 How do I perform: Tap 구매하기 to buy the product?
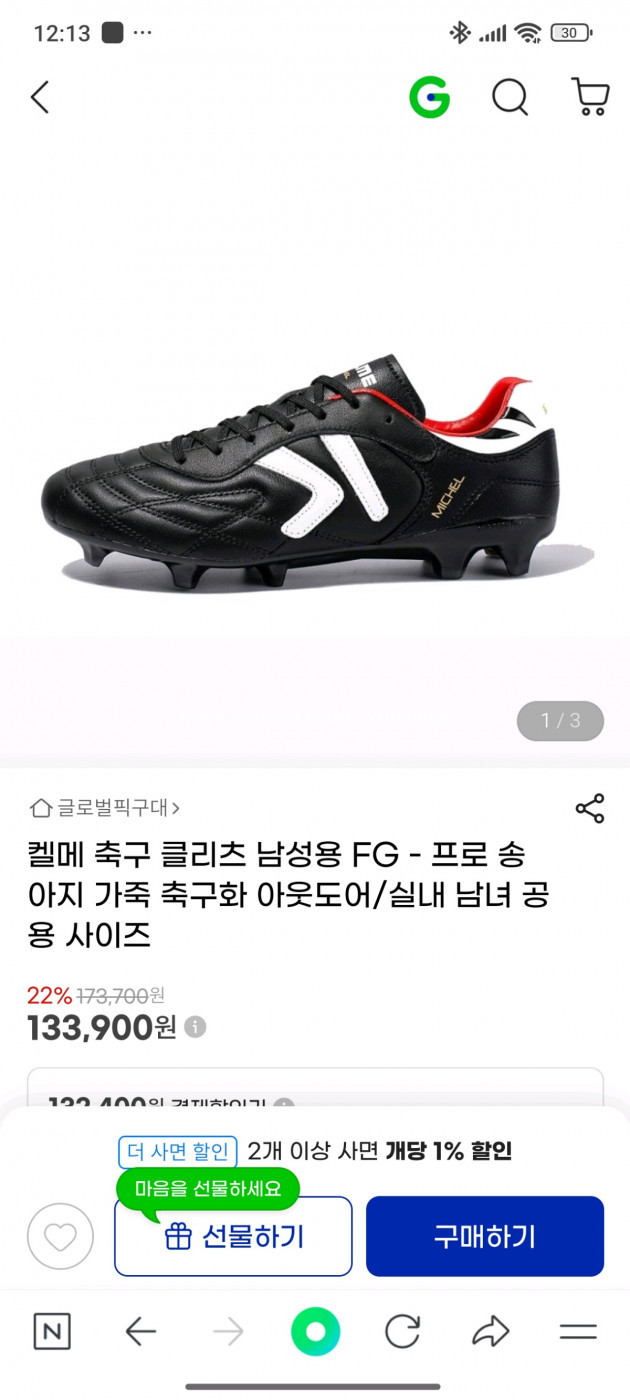click(x=485, y=1237)
